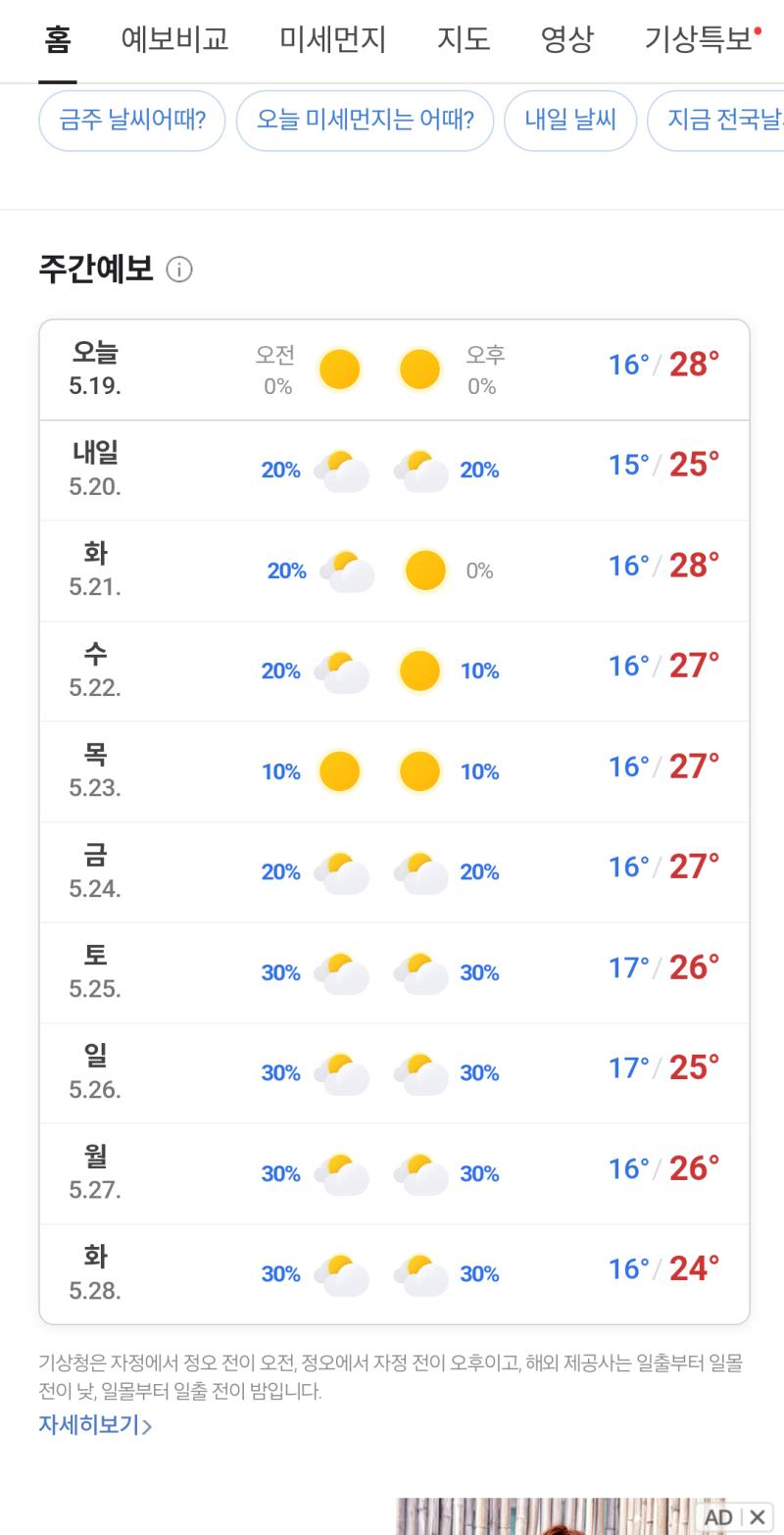Tap the 오늘 미세먼지는 어때? chip
This screenshot has height=1535, width=784.
[x=365, y=121]
